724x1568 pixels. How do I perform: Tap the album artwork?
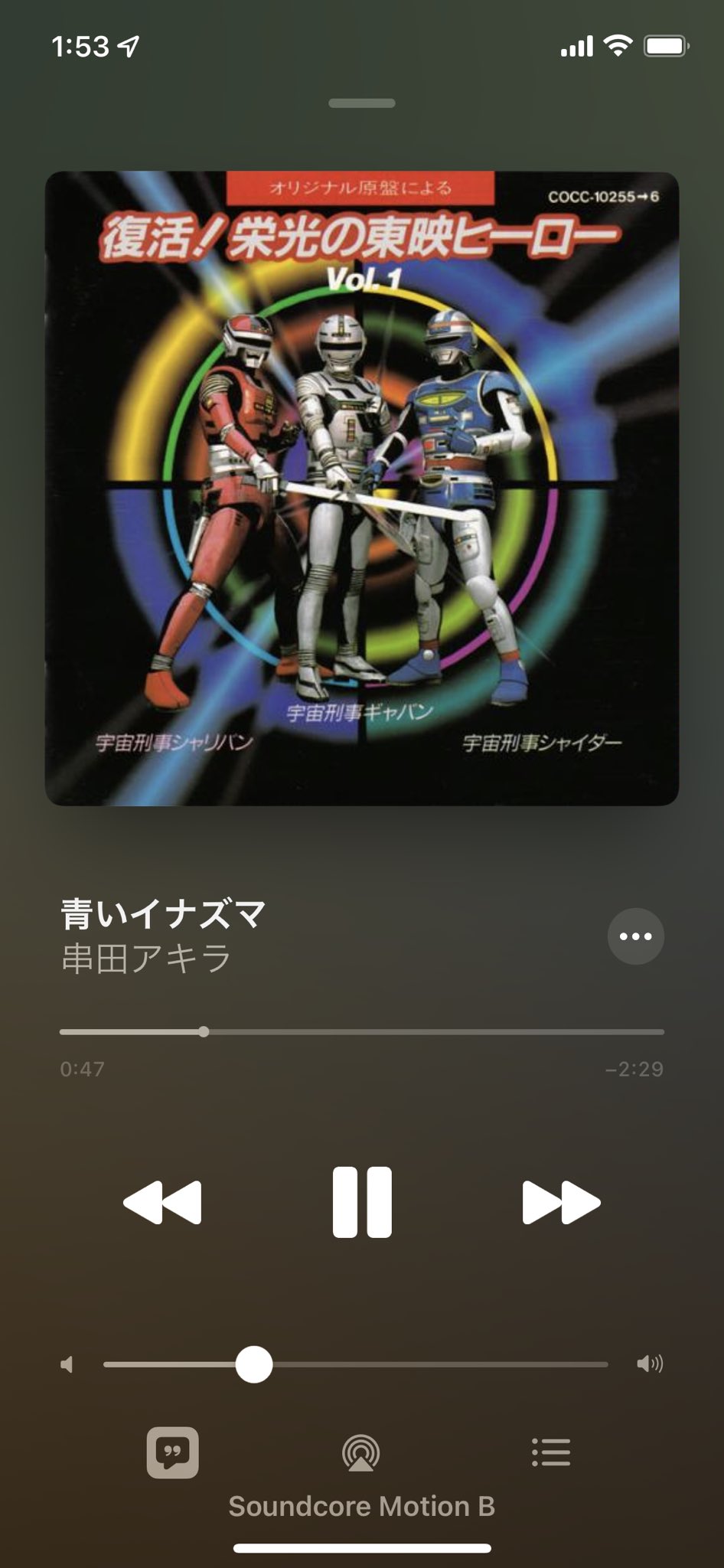(x=362, y=488)
